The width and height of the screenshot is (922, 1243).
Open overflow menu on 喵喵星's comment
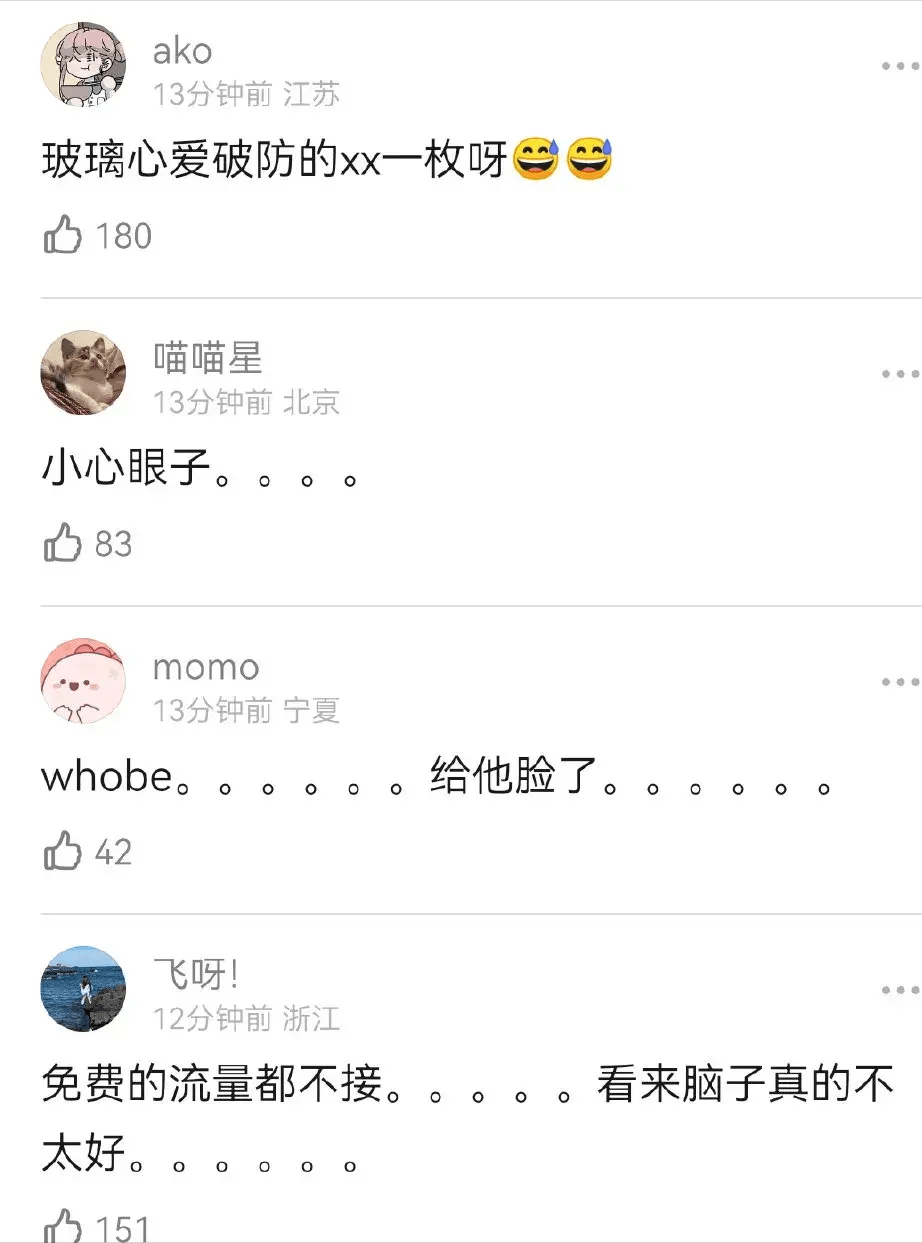(900, 374)
